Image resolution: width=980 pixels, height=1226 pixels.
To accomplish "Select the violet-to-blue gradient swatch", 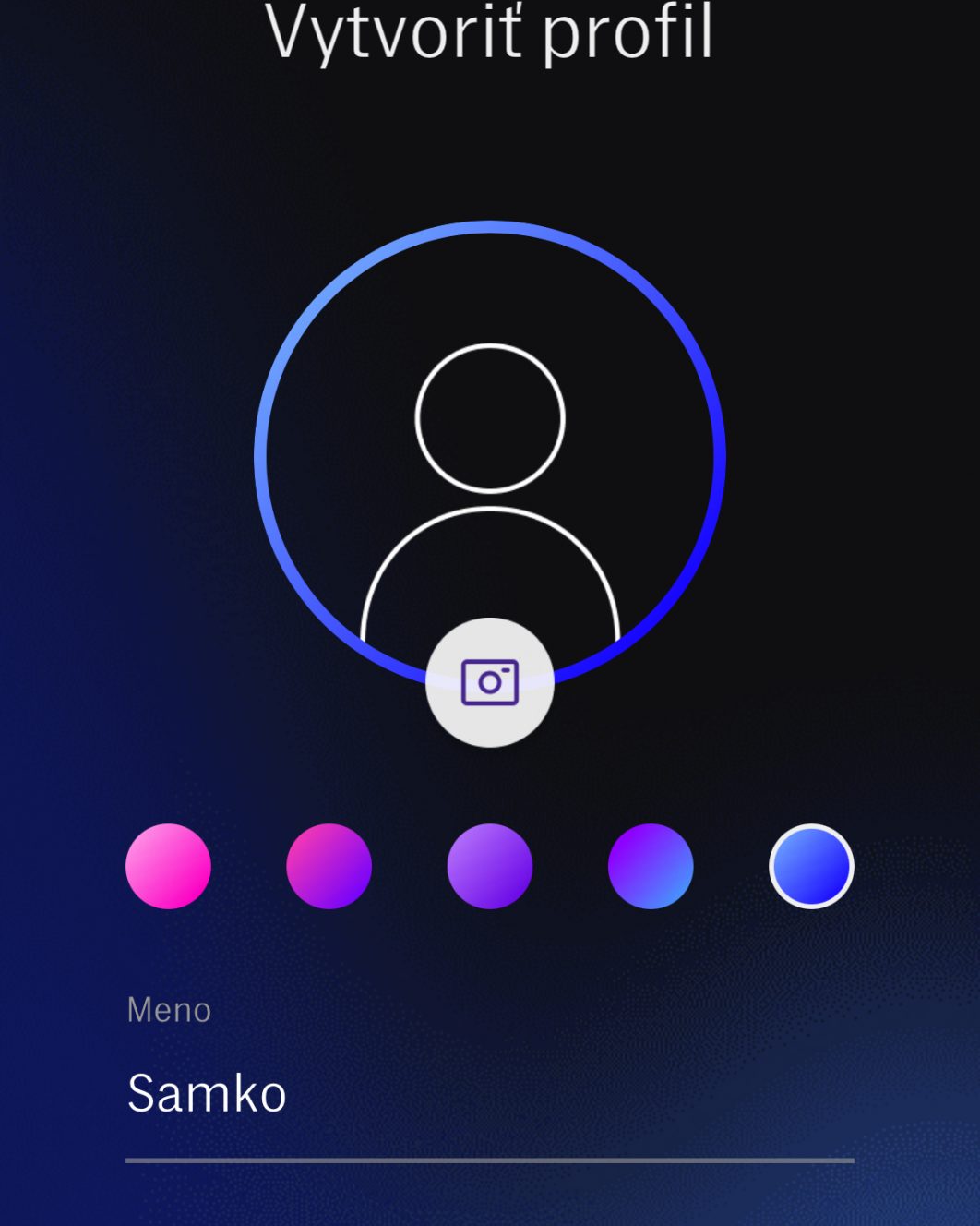I will coord(650,866).
